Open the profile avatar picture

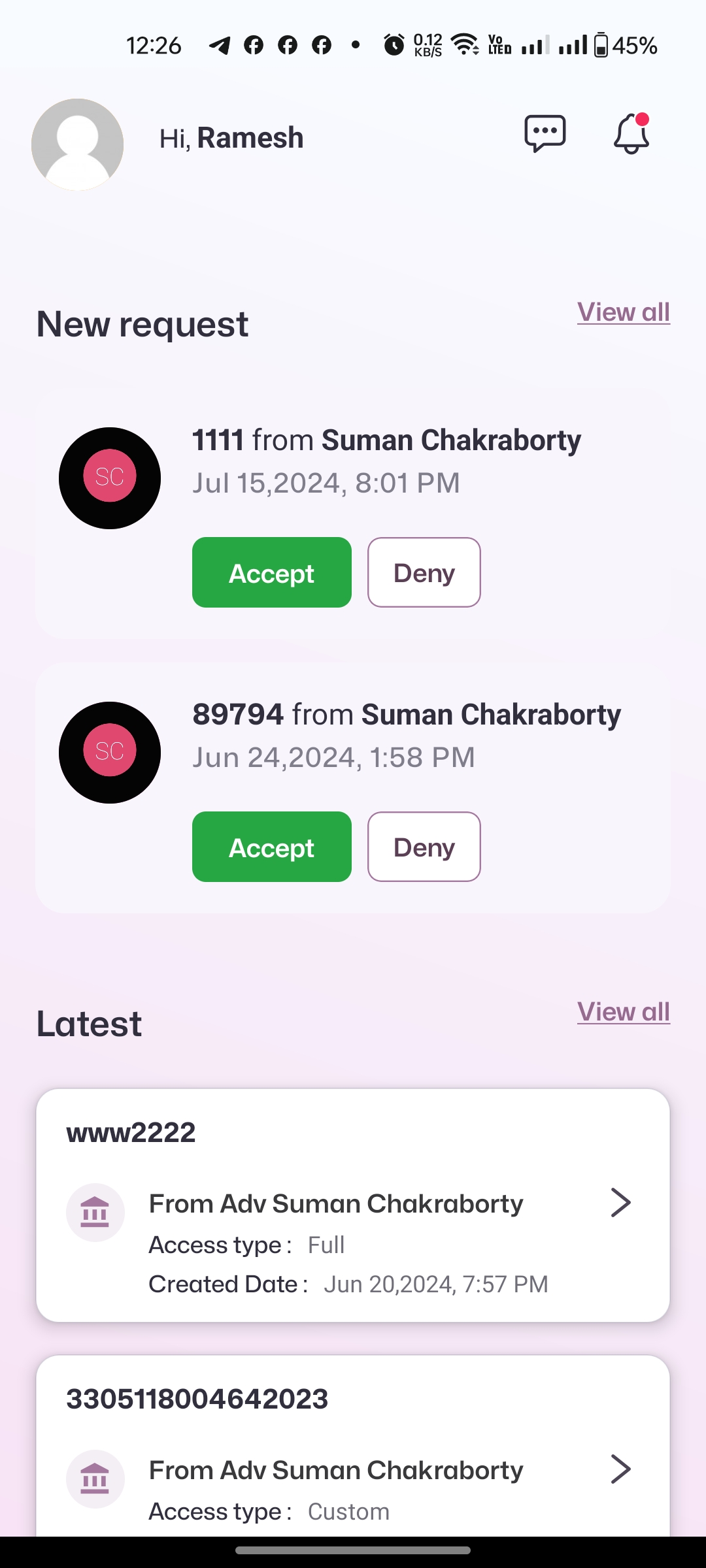pos(77,144)
